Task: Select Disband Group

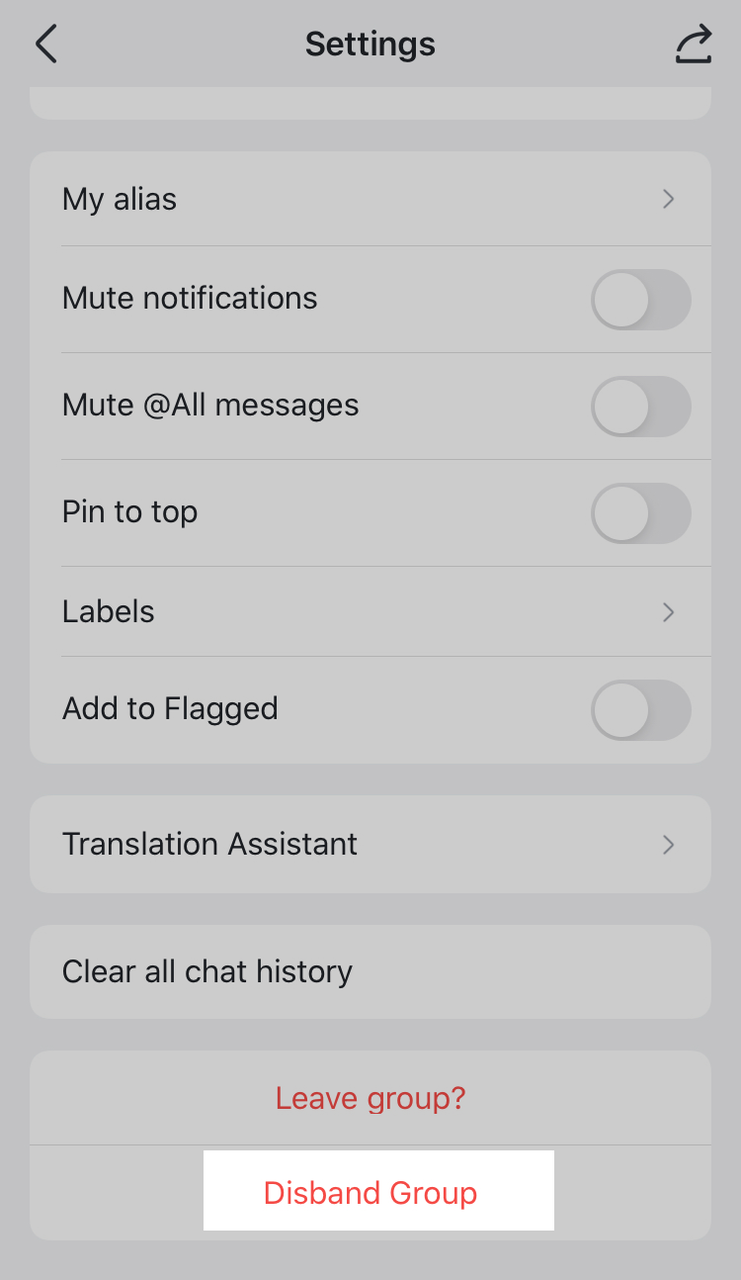Action: click(x=370, y=1192)
